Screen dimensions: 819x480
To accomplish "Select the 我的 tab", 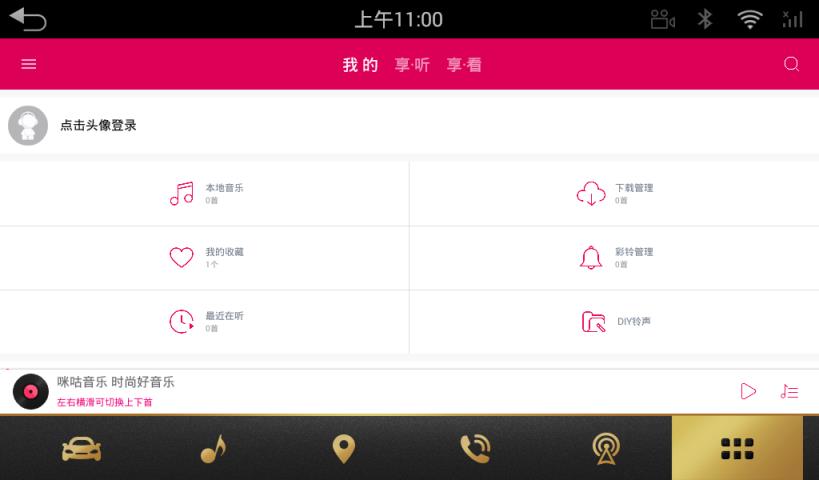I will pos(360,65).
